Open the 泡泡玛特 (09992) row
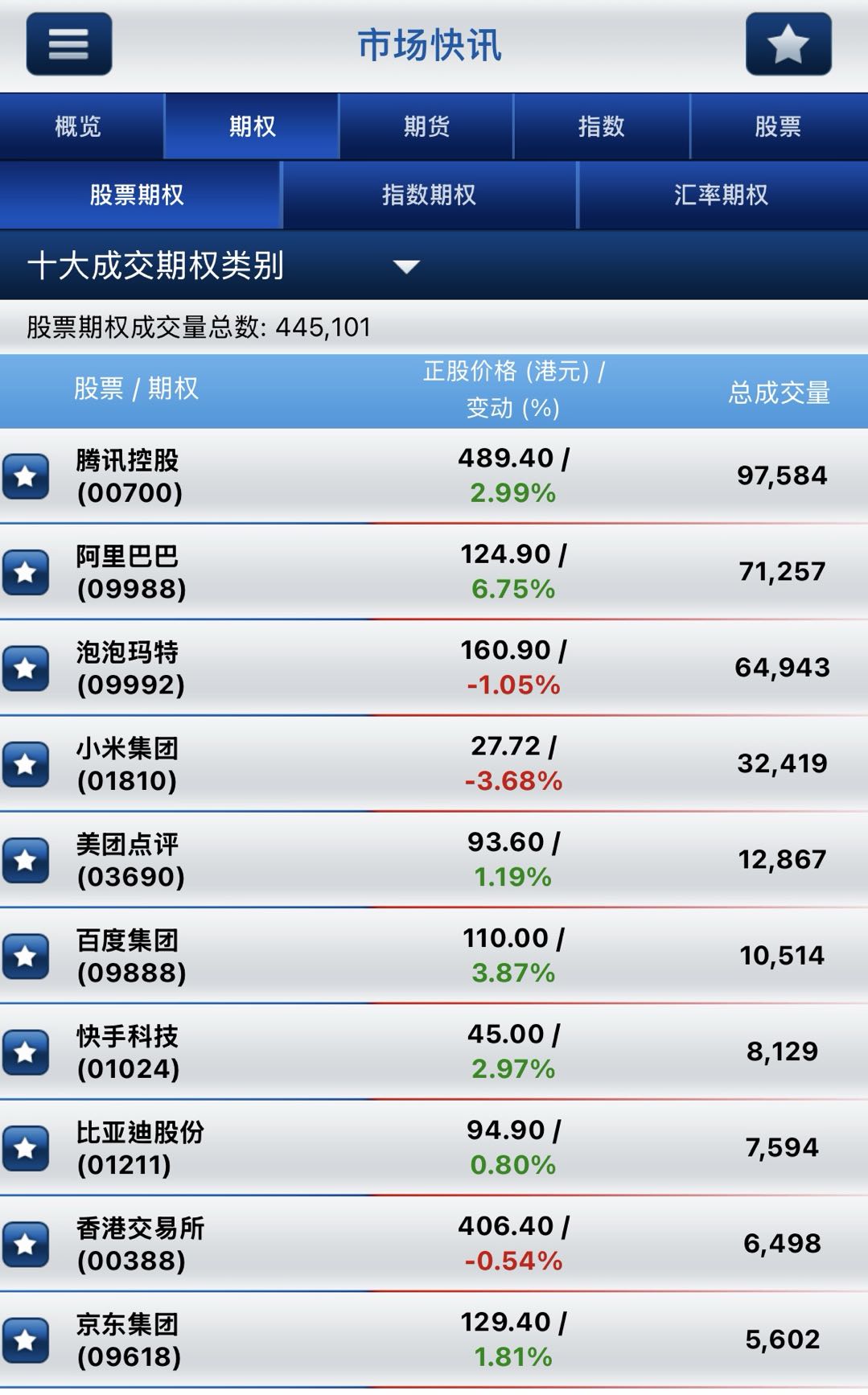 point(434,668)
